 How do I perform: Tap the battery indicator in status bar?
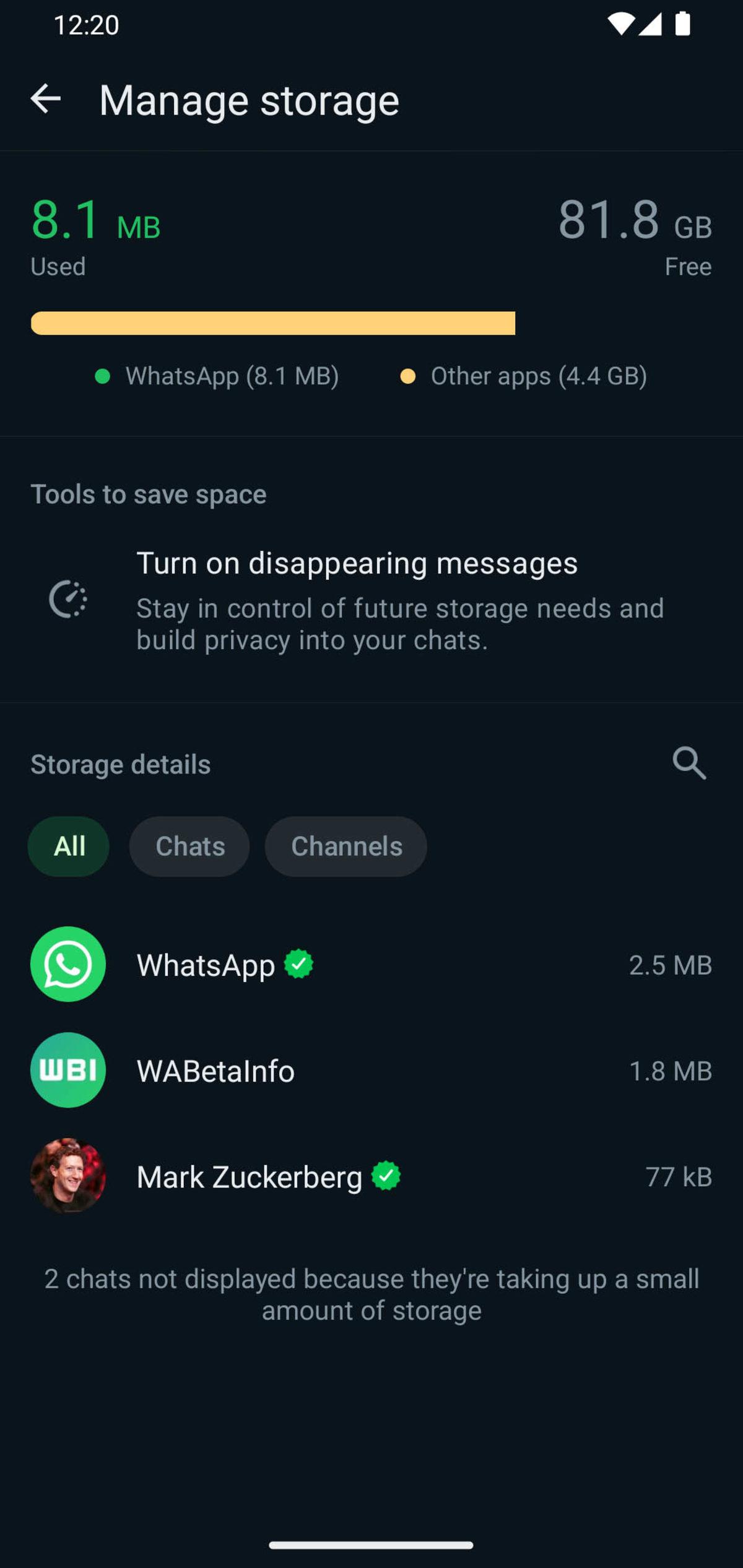coord(683,25)
